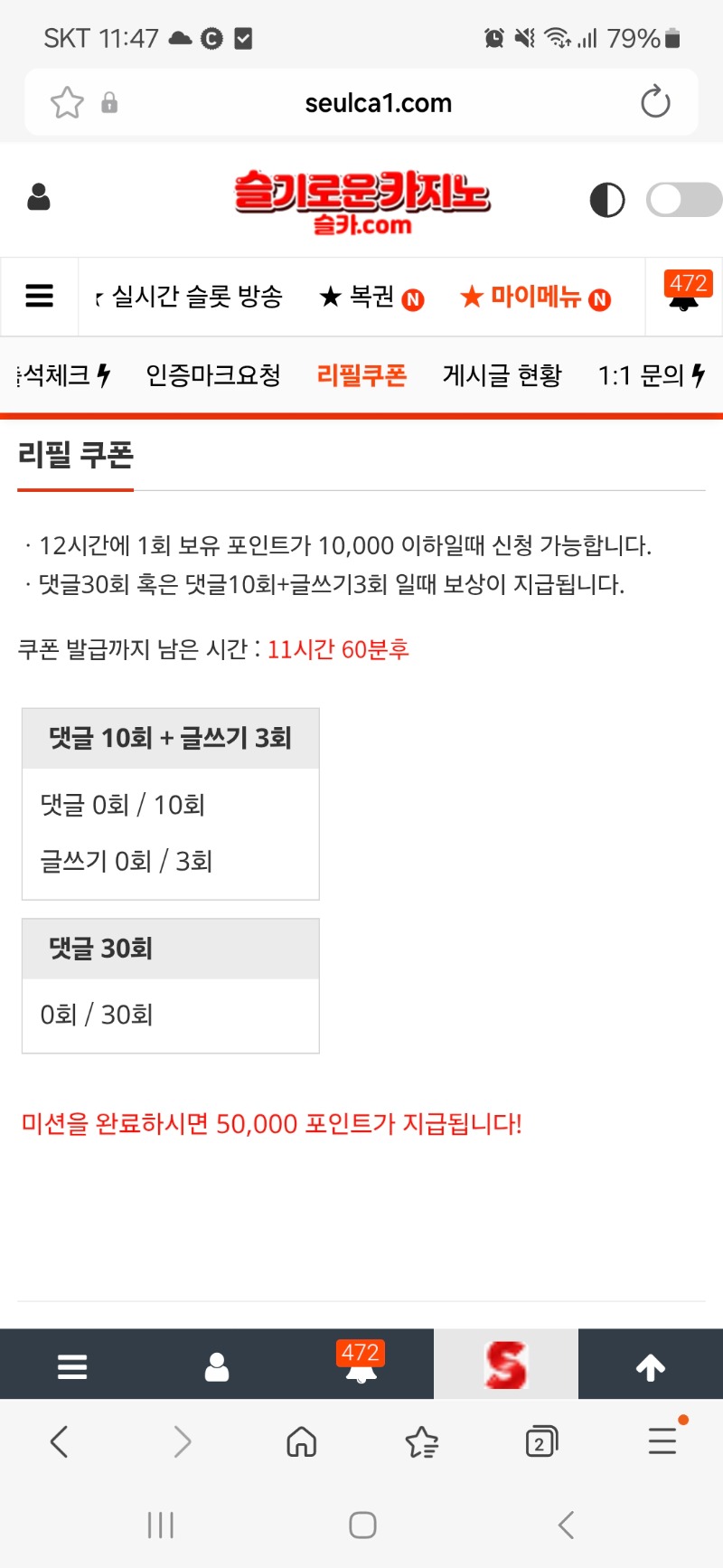723x1568 pixels.
Task: Open 실시간 슬롯 방송 menu
Action: [x=196, y=297]
